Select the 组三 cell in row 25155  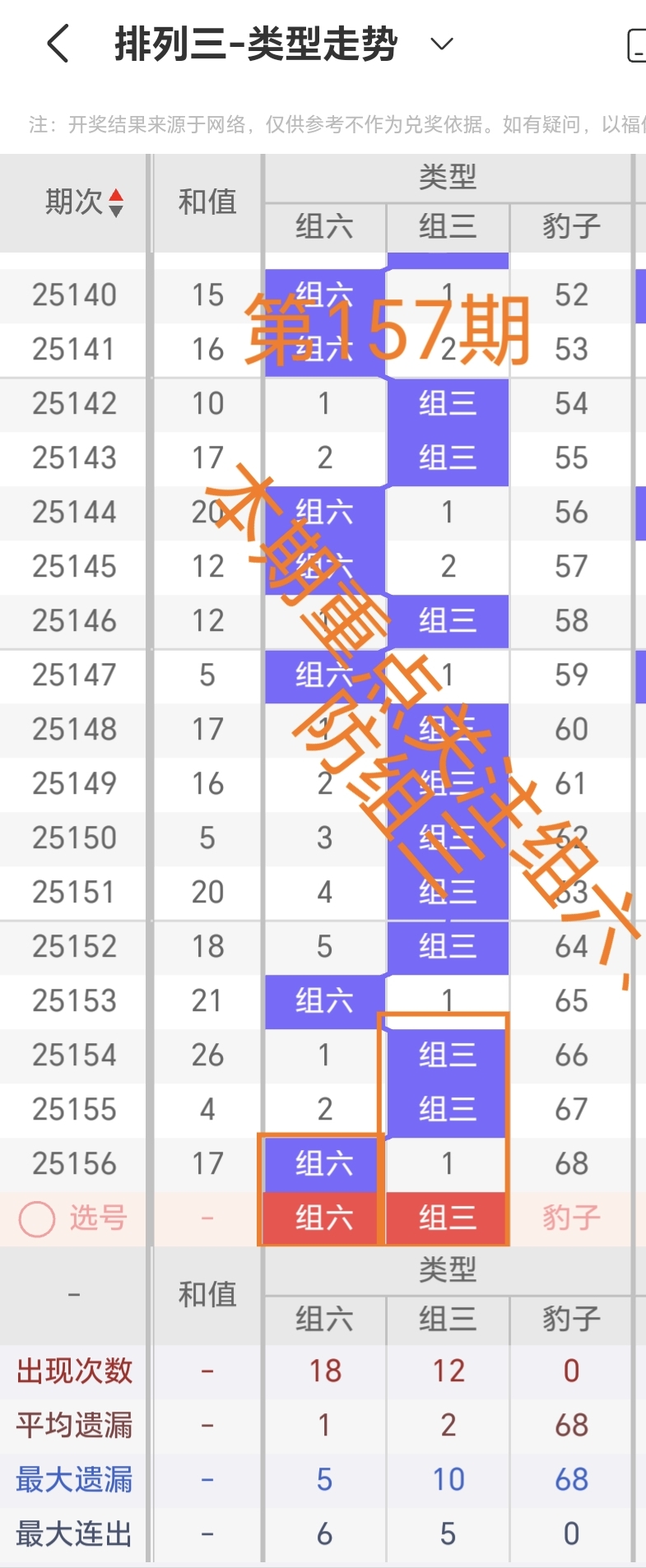445,1109
